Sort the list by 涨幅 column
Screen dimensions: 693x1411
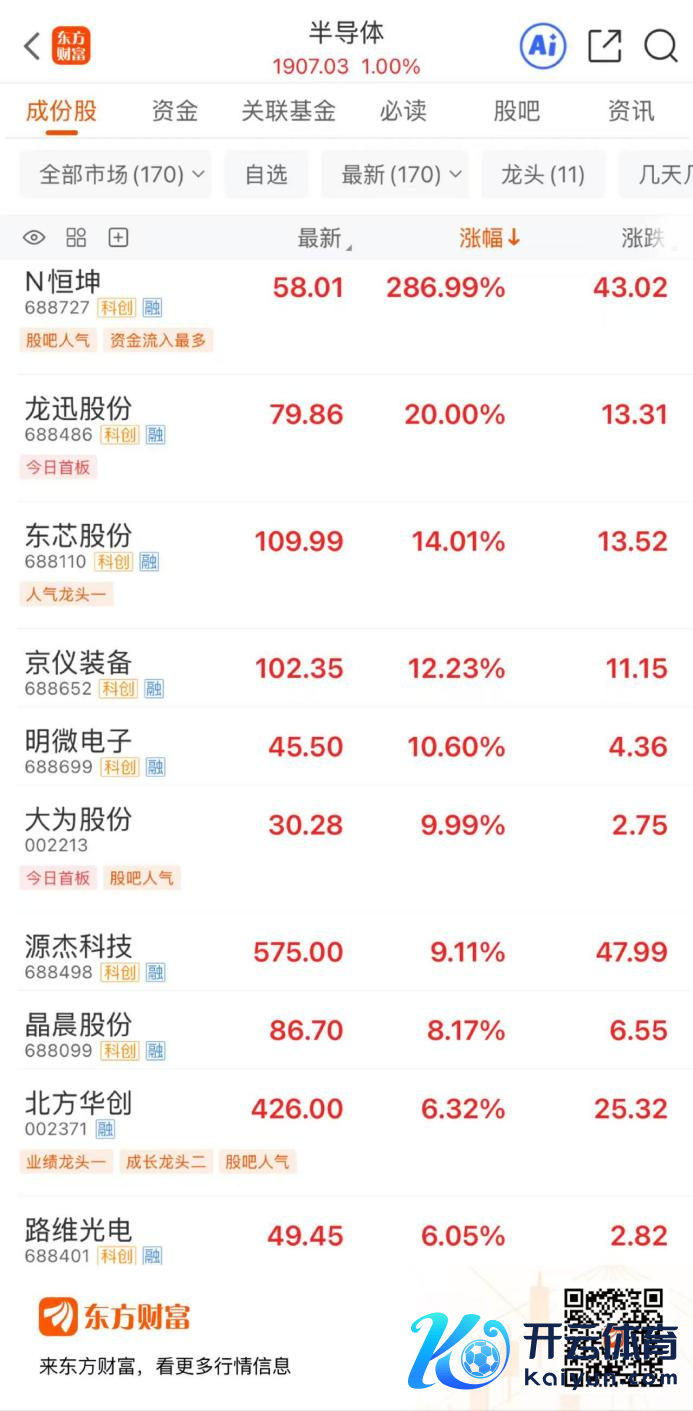tap(490, 238)
